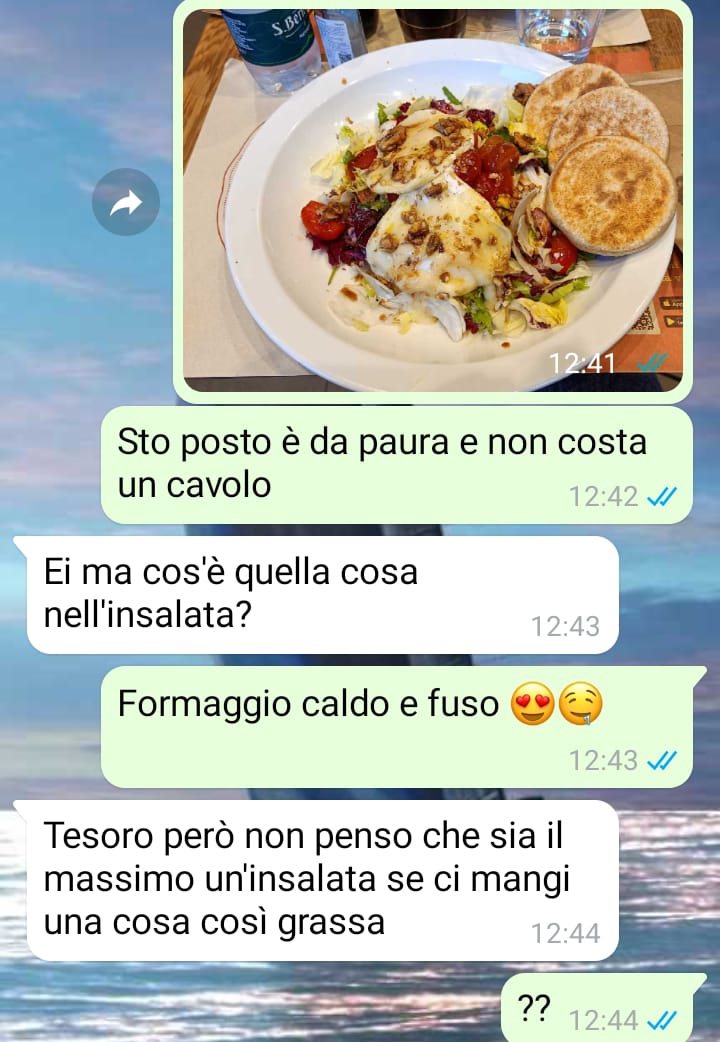This screenshot has width=720, height=1042.
Task: Forward the salad photo message
Action: click(126, 203)
